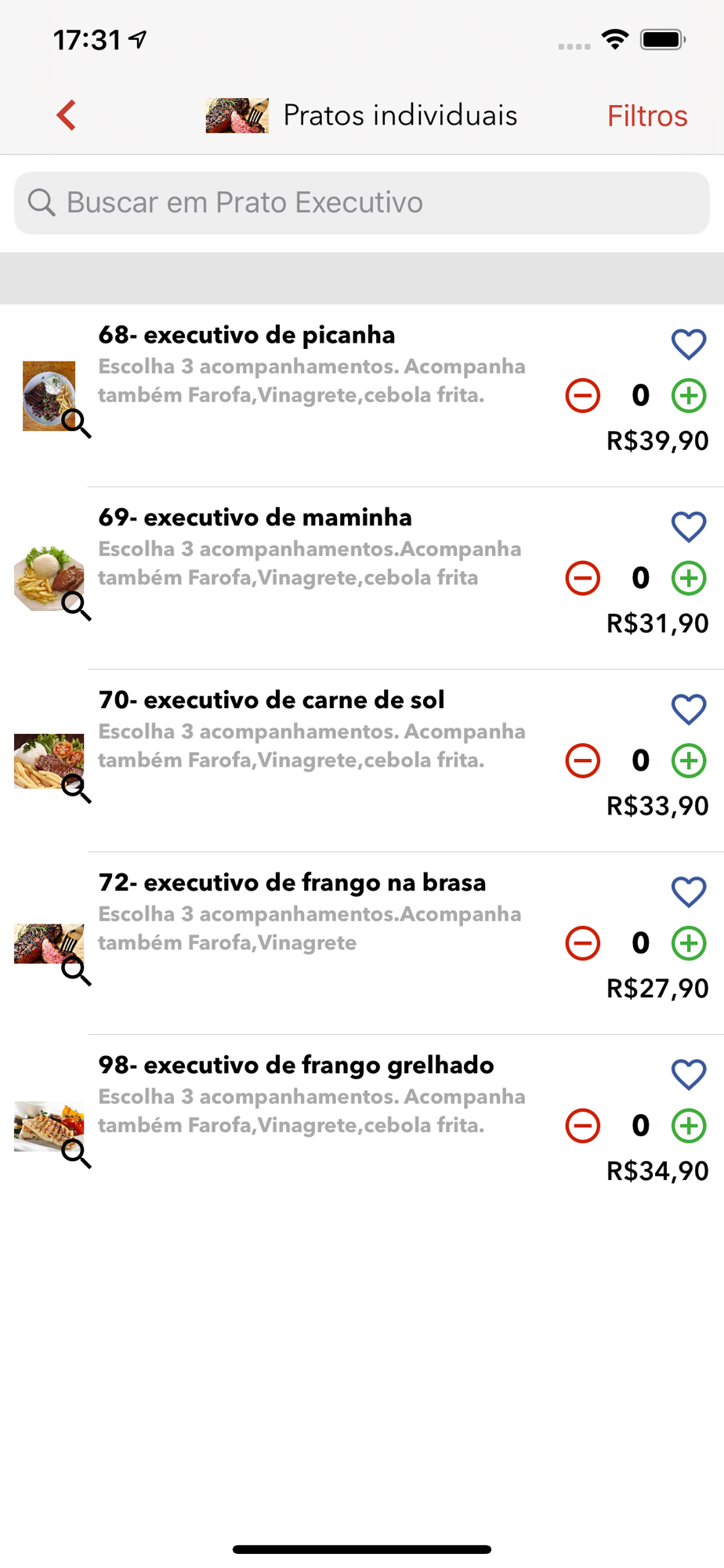The height and width of the screenshot is (1568, 724).
Task: Add one executivo de picanha
Action: point(689,395)
